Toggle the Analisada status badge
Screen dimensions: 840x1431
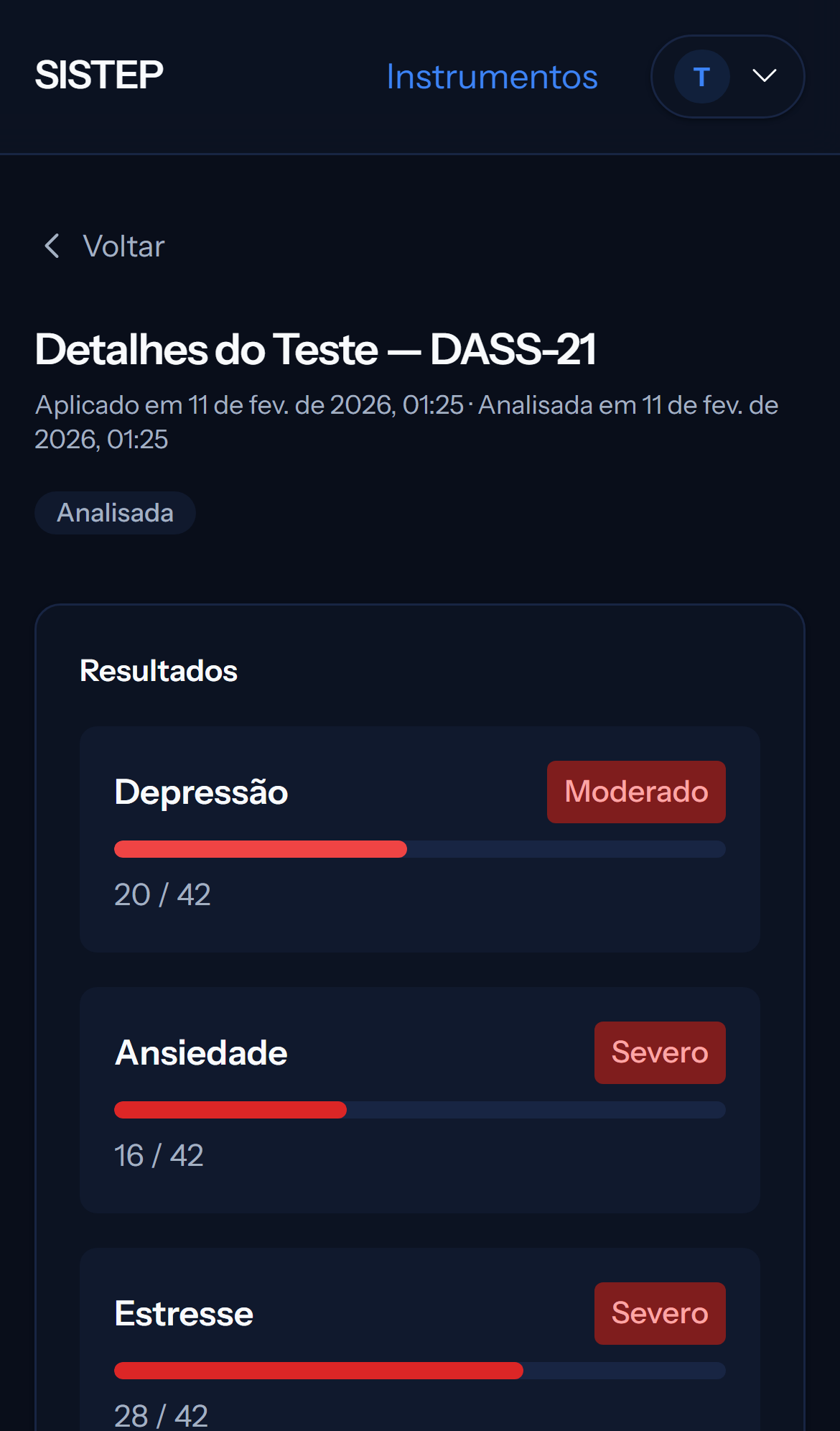(115, 512)
